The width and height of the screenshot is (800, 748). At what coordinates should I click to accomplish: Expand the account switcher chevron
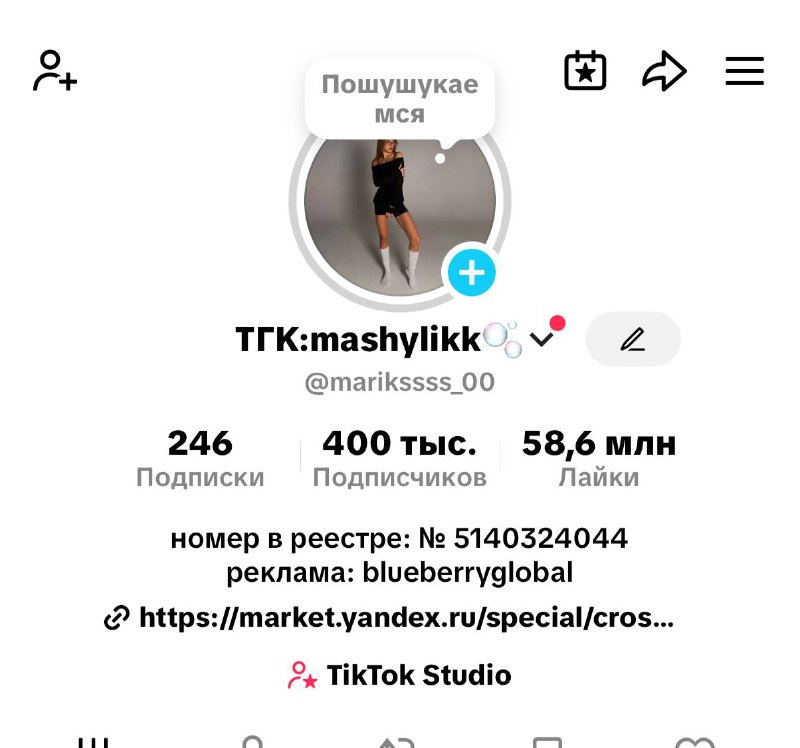pyautogui.click(x=542, y=340)
